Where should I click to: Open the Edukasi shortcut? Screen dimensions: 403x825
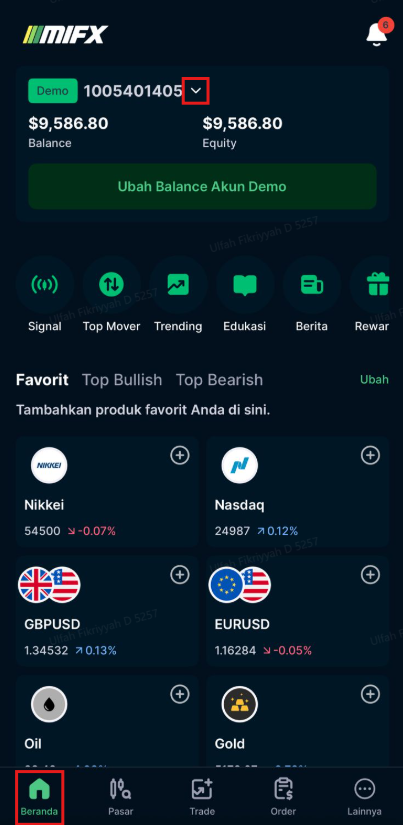pos(245,295)
